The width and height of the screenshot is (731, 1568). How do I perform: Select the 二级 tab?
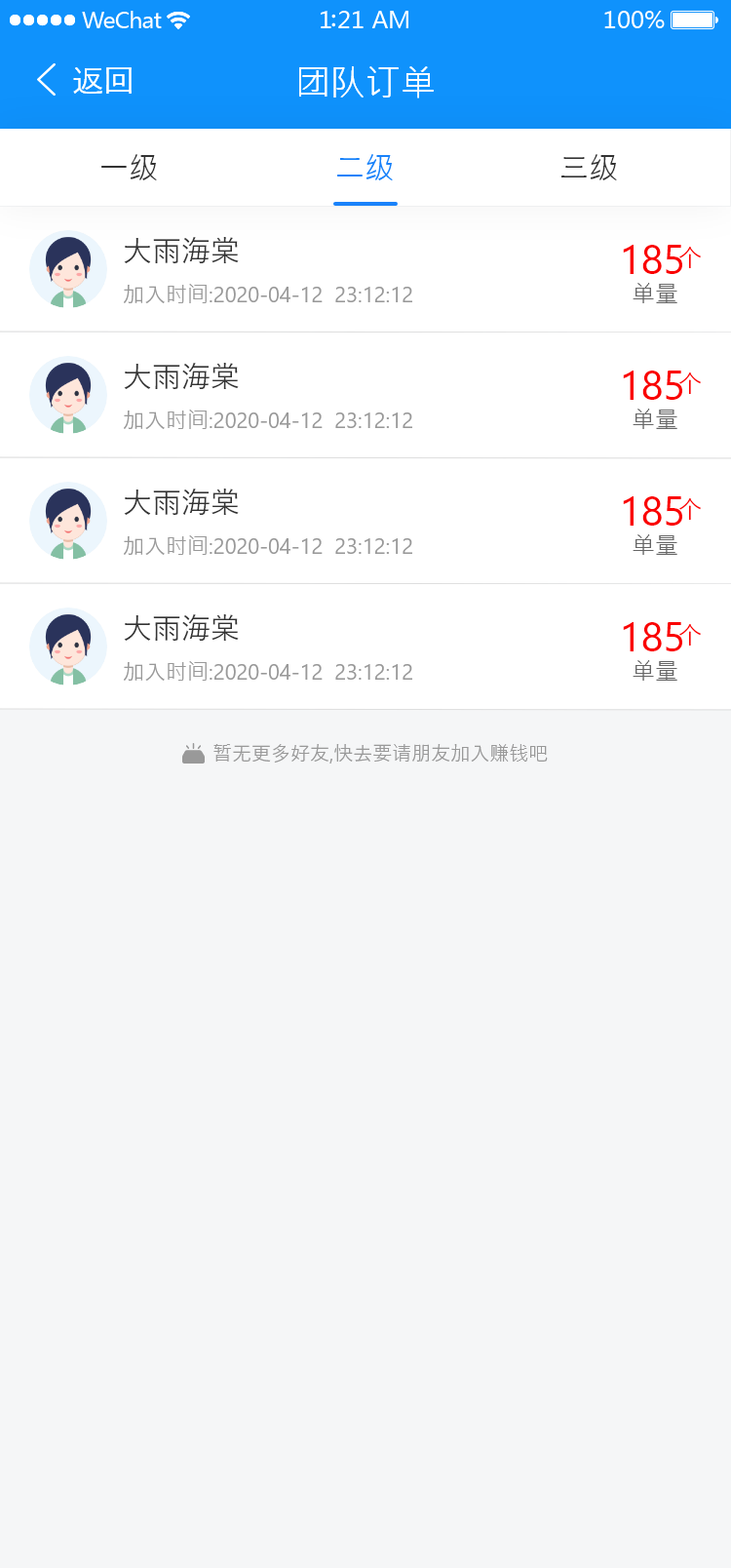(x=365, y=168)
